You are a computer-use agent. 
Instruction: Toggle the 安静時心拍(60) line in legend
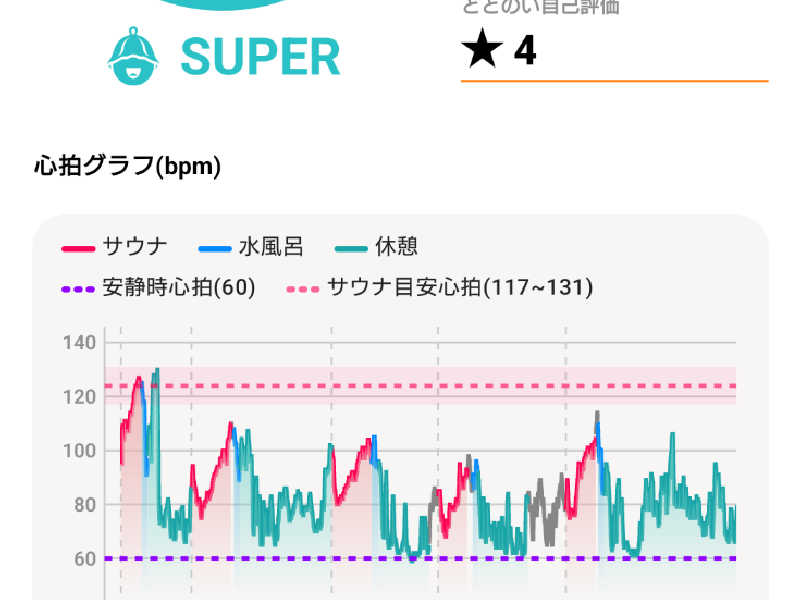pos(160,288)
